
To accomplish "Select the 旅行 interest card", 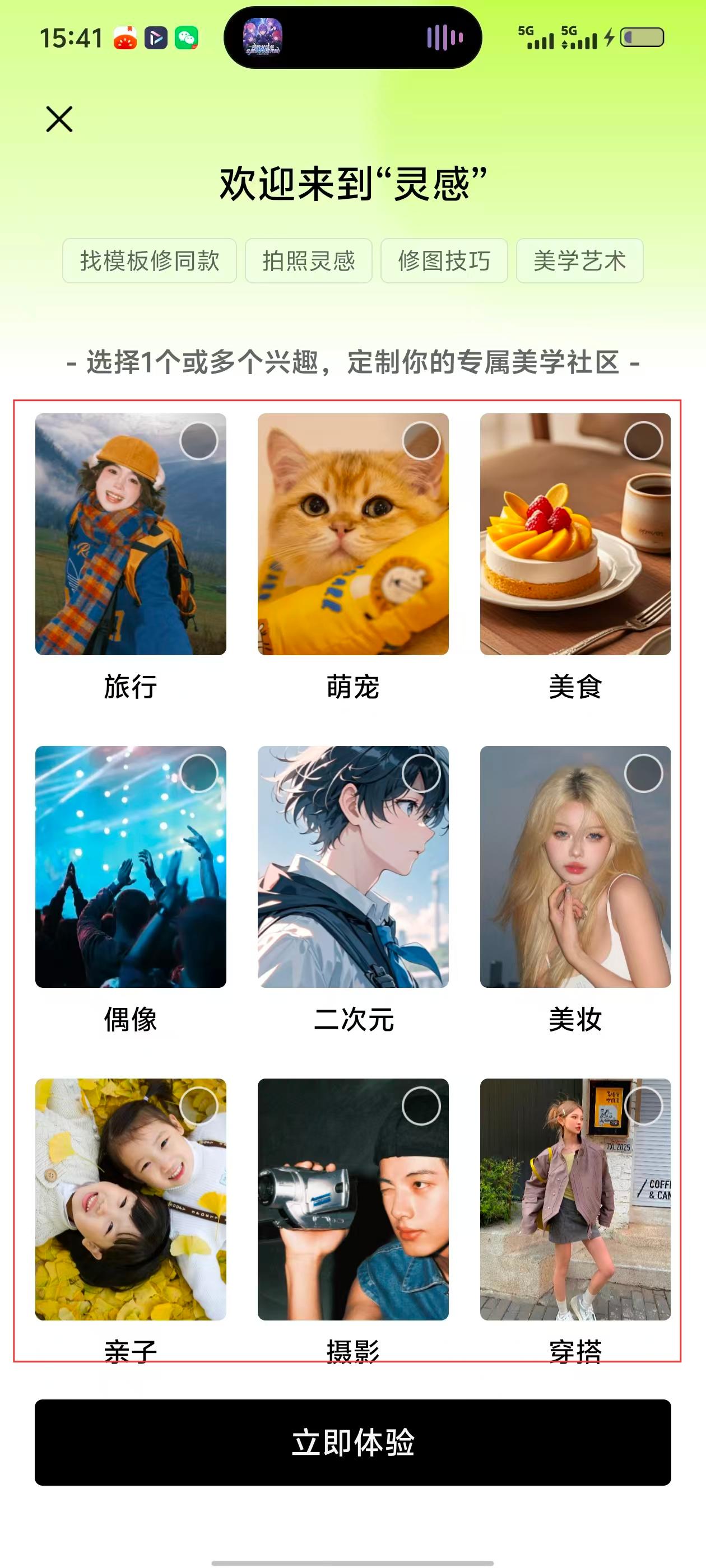I will (131, 534).
